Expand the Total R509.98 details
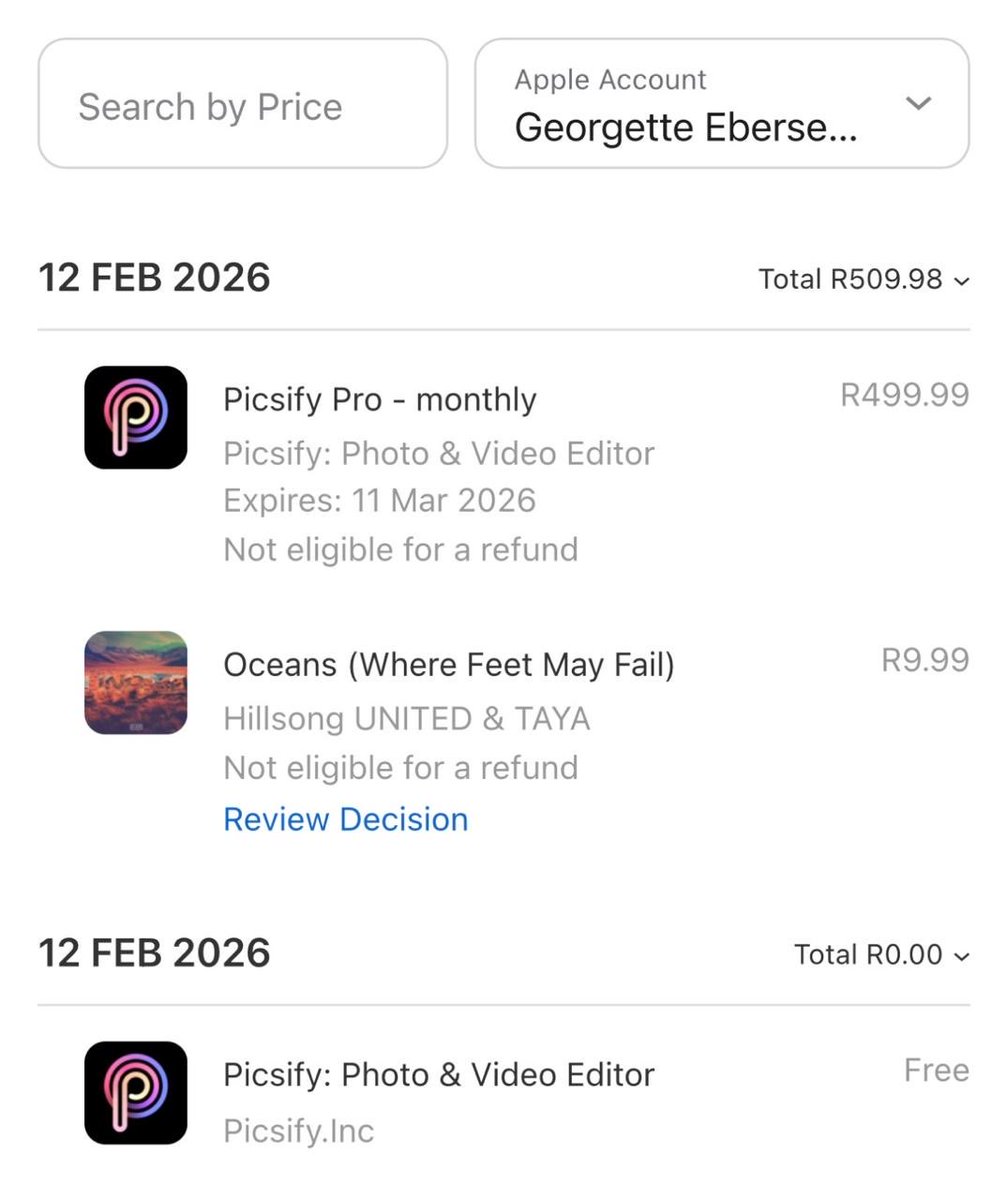Image resolution: width=1007 pixels, height=1200 pixels. tap(864, 279)
